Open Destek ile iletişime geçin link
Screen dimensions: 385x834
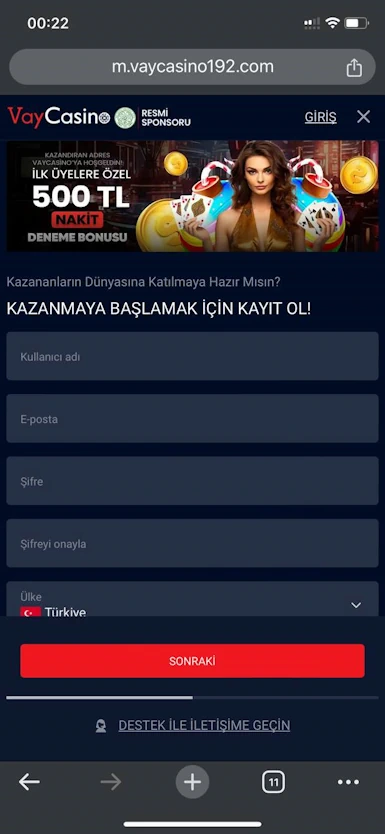pos(204,725)
